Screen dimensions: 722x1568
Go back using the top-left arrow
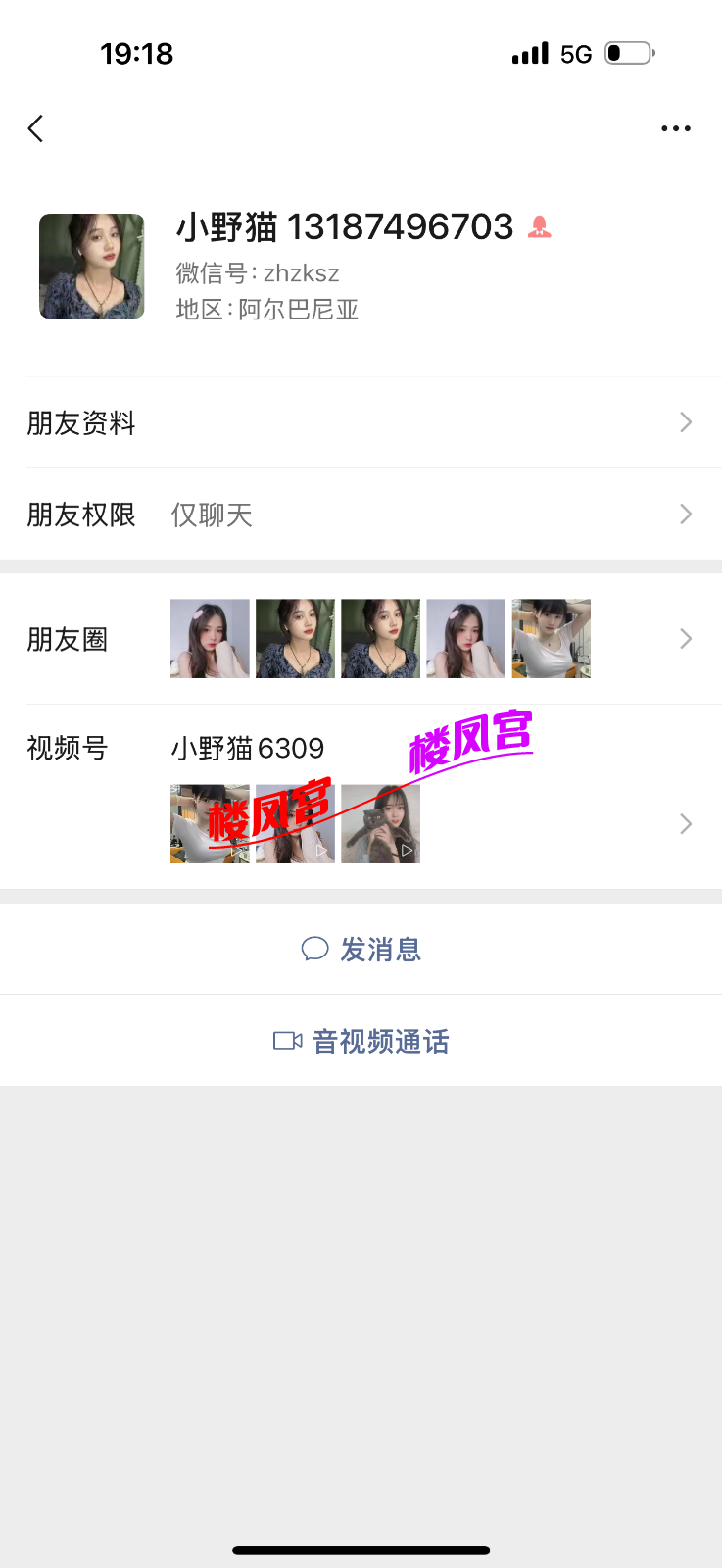[x=36, y=128]
